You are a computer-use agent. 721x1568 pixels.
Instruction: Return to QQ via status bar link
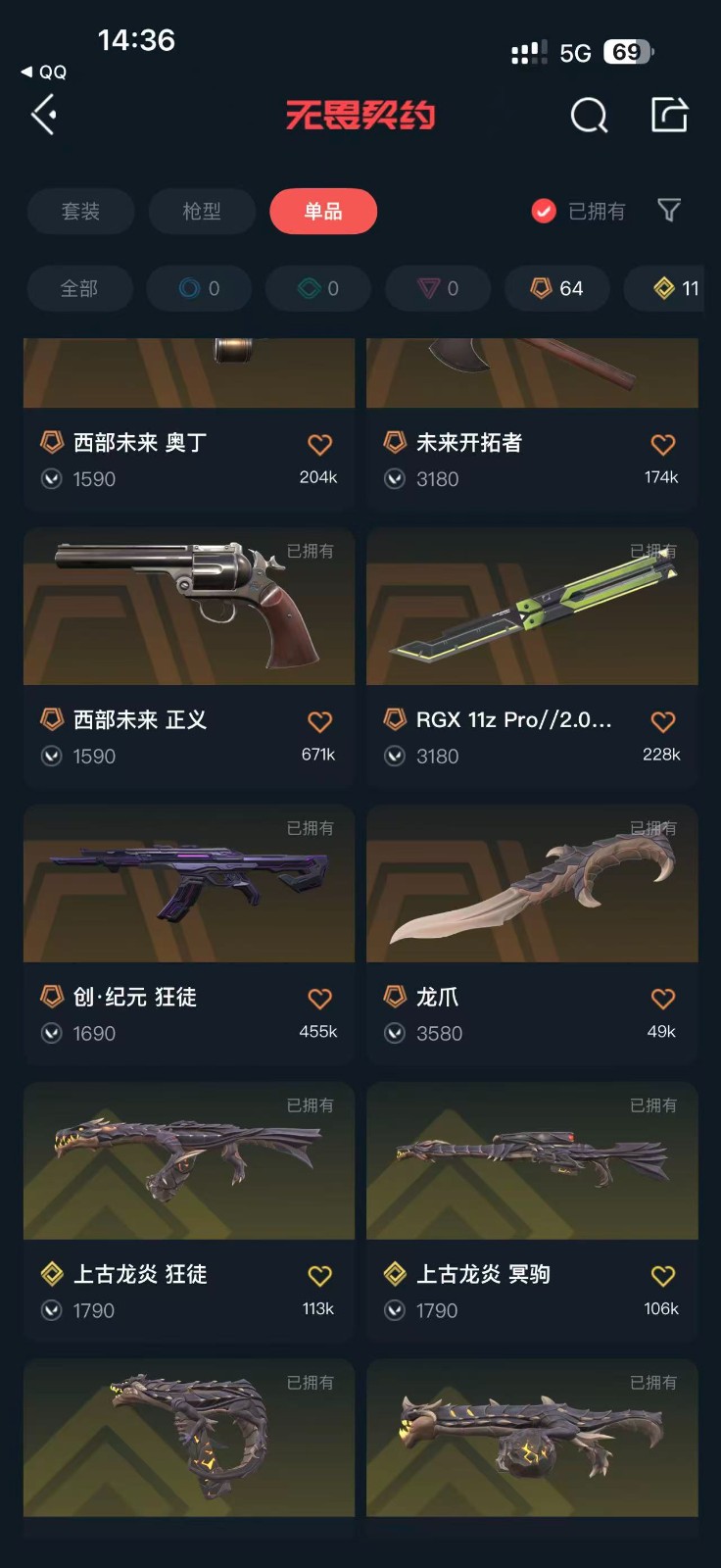[44, 72]
